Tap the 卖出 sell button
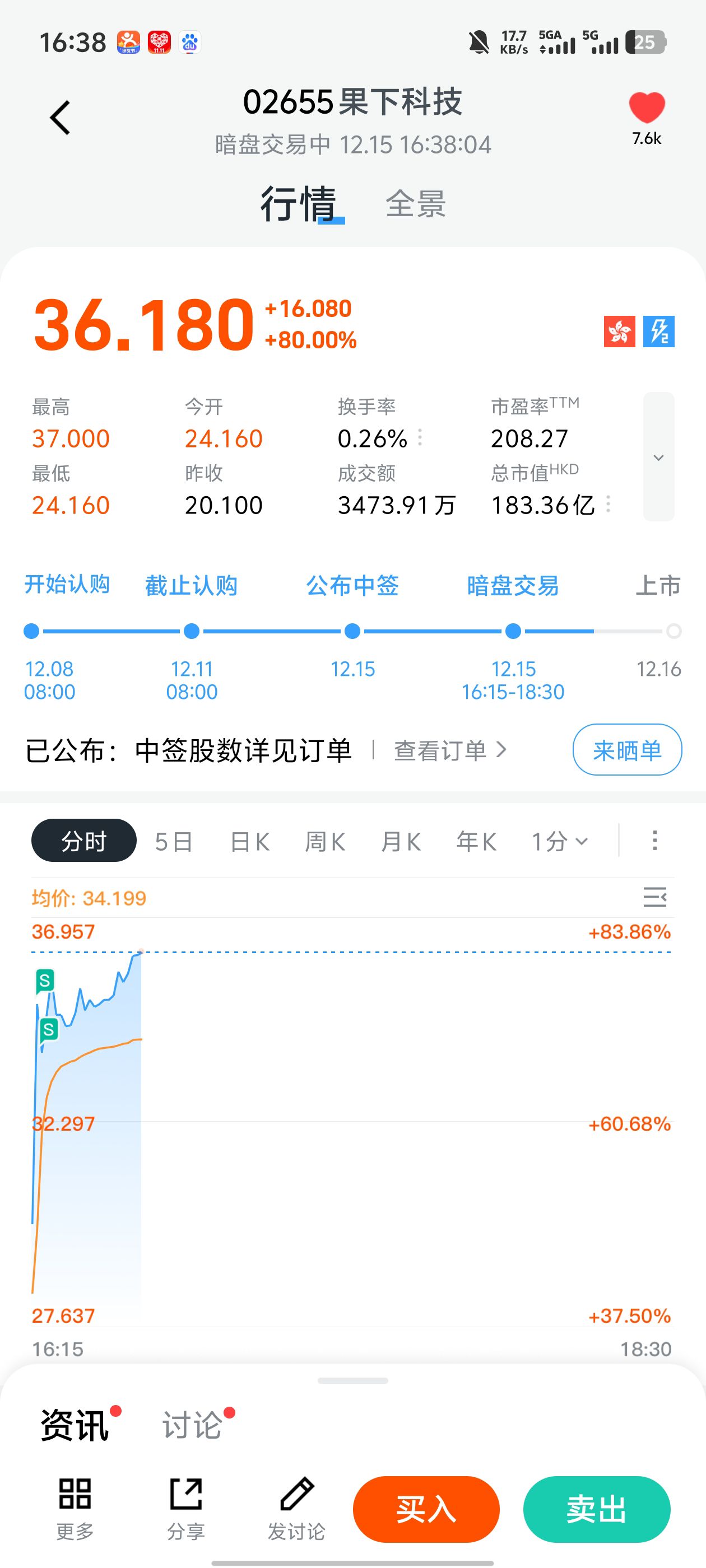The width and height of the screenshot is (706, 1568). click(596, 1510)
